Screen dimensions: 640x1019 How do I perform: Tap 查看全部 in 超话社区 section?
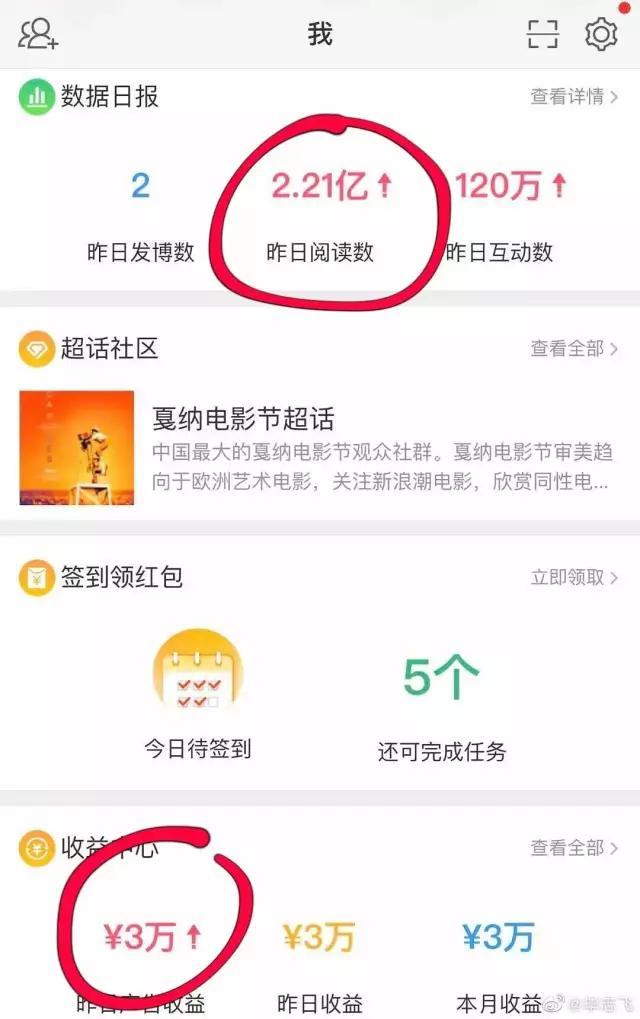(574, 349)
